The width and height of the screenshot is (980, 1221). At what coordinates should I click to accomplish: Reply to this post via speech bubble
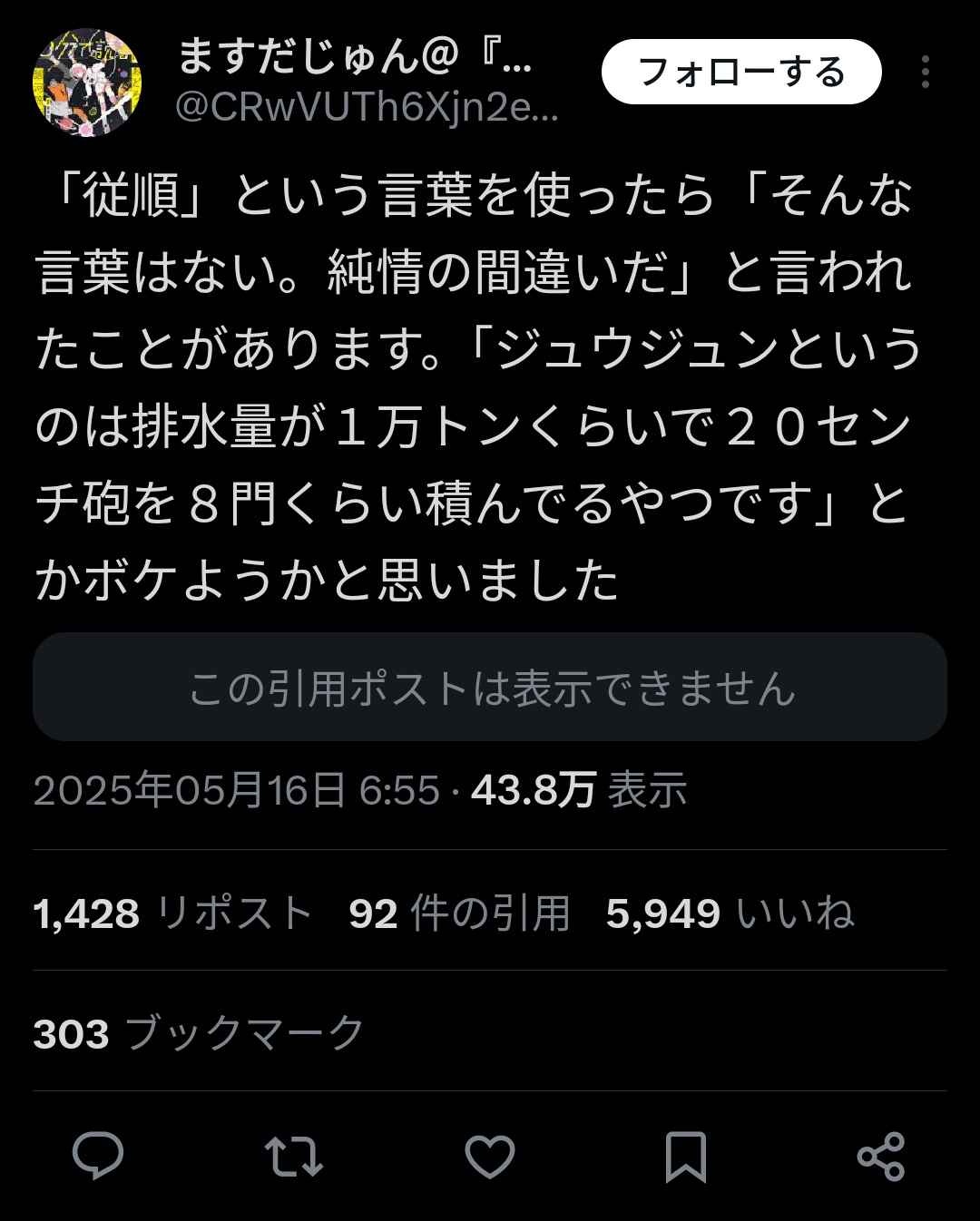pos(98,1156)
